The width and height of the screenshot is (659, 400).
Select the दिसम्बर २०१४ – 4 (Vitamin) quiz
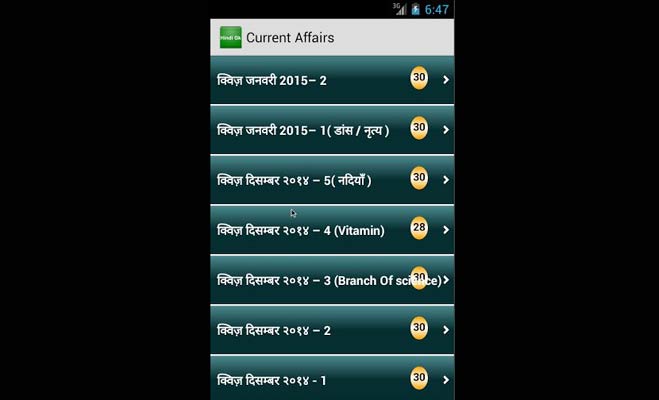pos(330,230)
